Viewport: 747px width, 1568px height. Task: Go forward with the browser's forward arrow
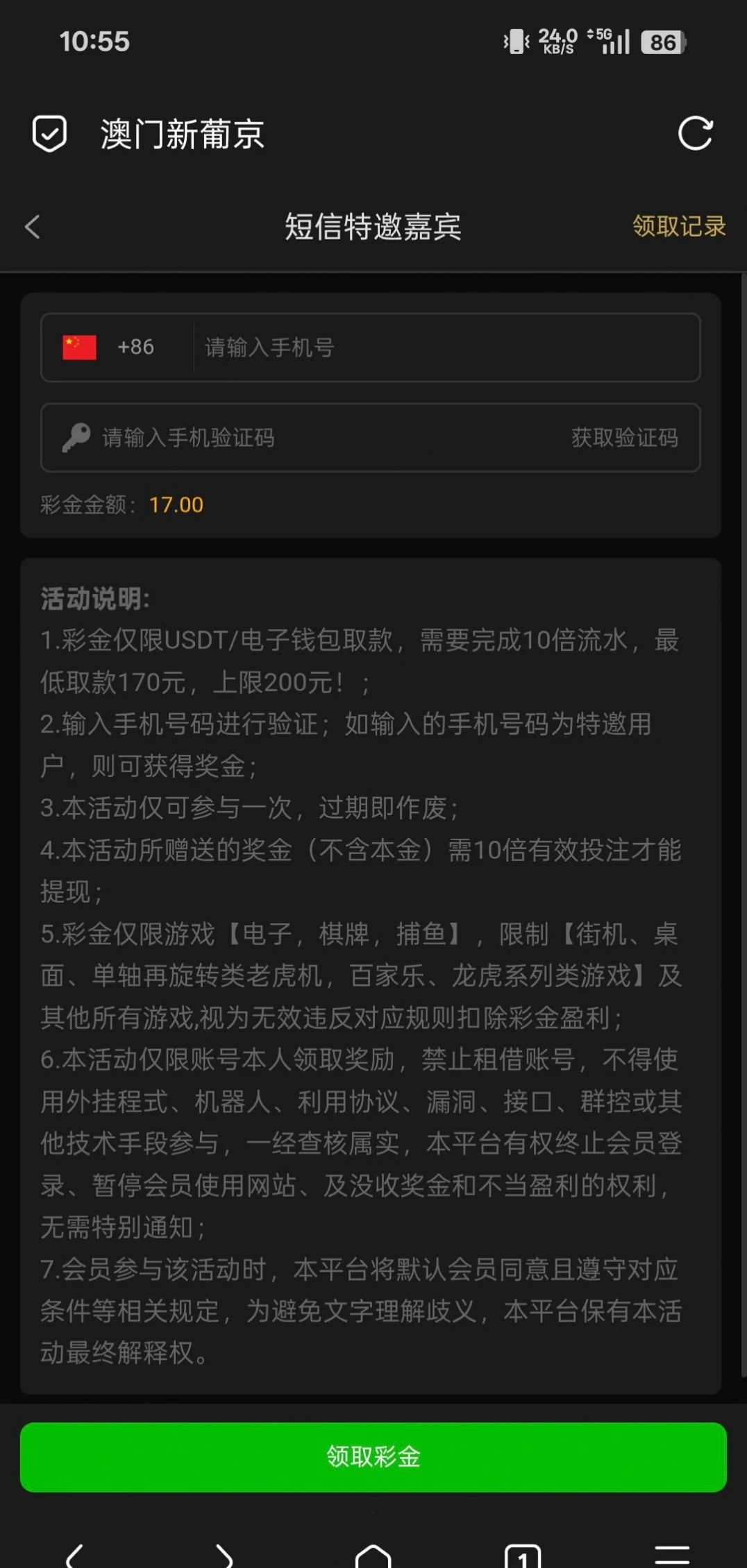(224, 1556)
